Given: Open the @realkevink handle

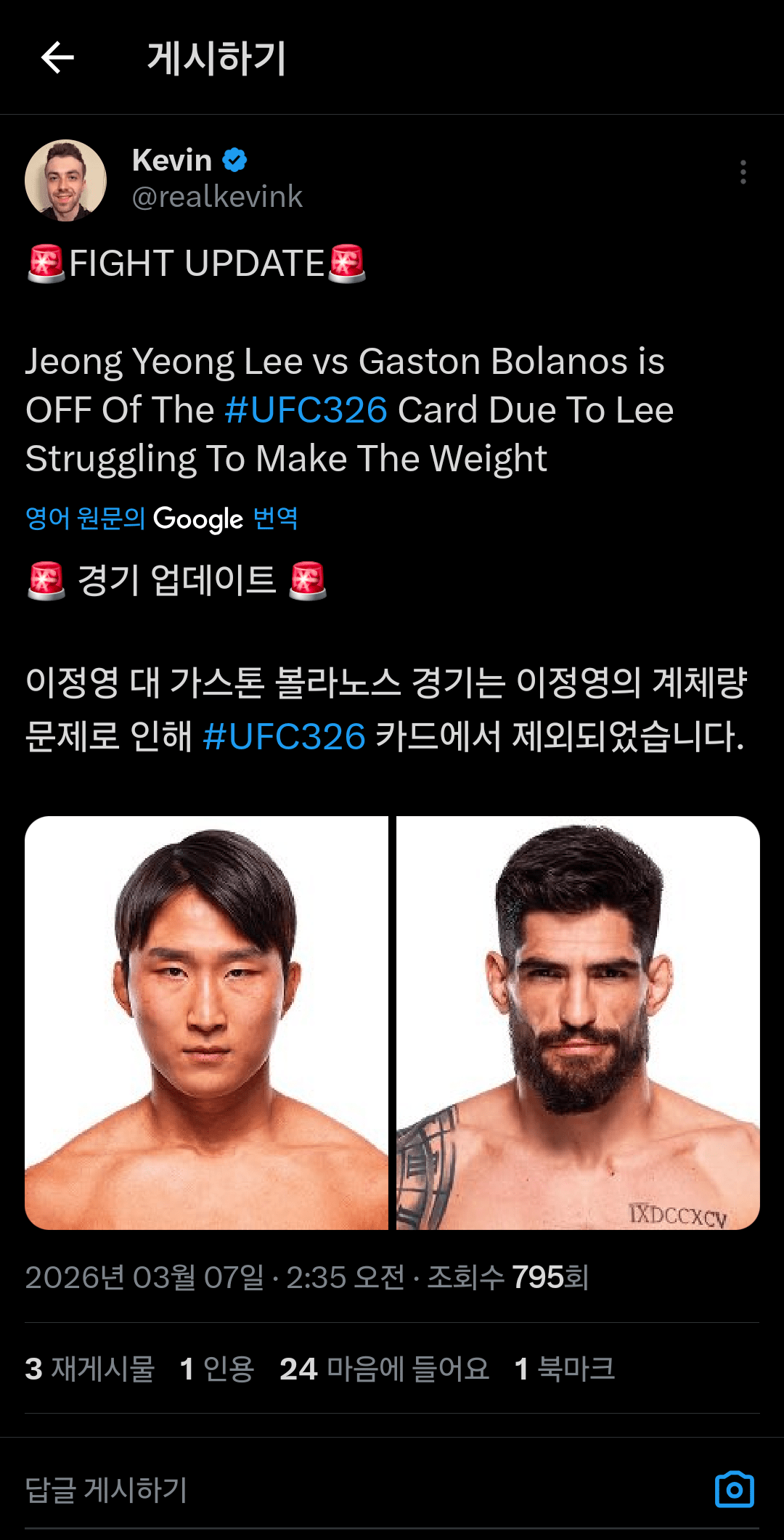Looking at the screenshot, I should click(217, 197).
